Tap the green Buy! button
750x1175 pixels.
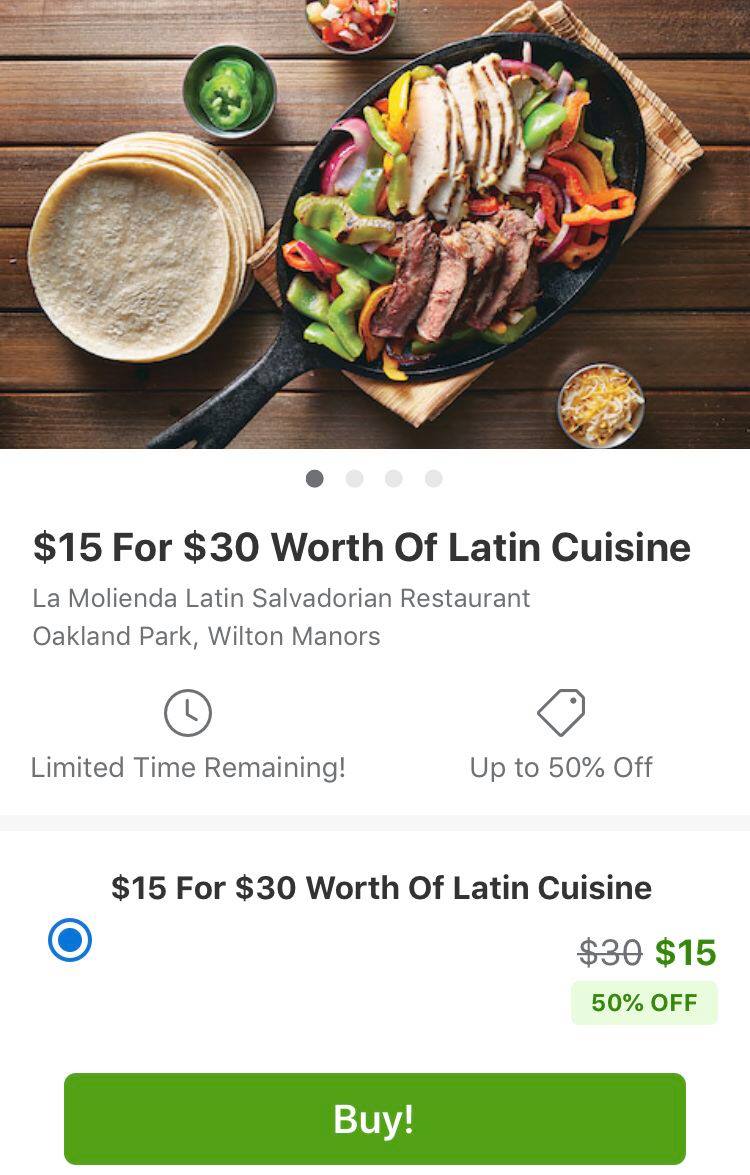(374, 1118)
